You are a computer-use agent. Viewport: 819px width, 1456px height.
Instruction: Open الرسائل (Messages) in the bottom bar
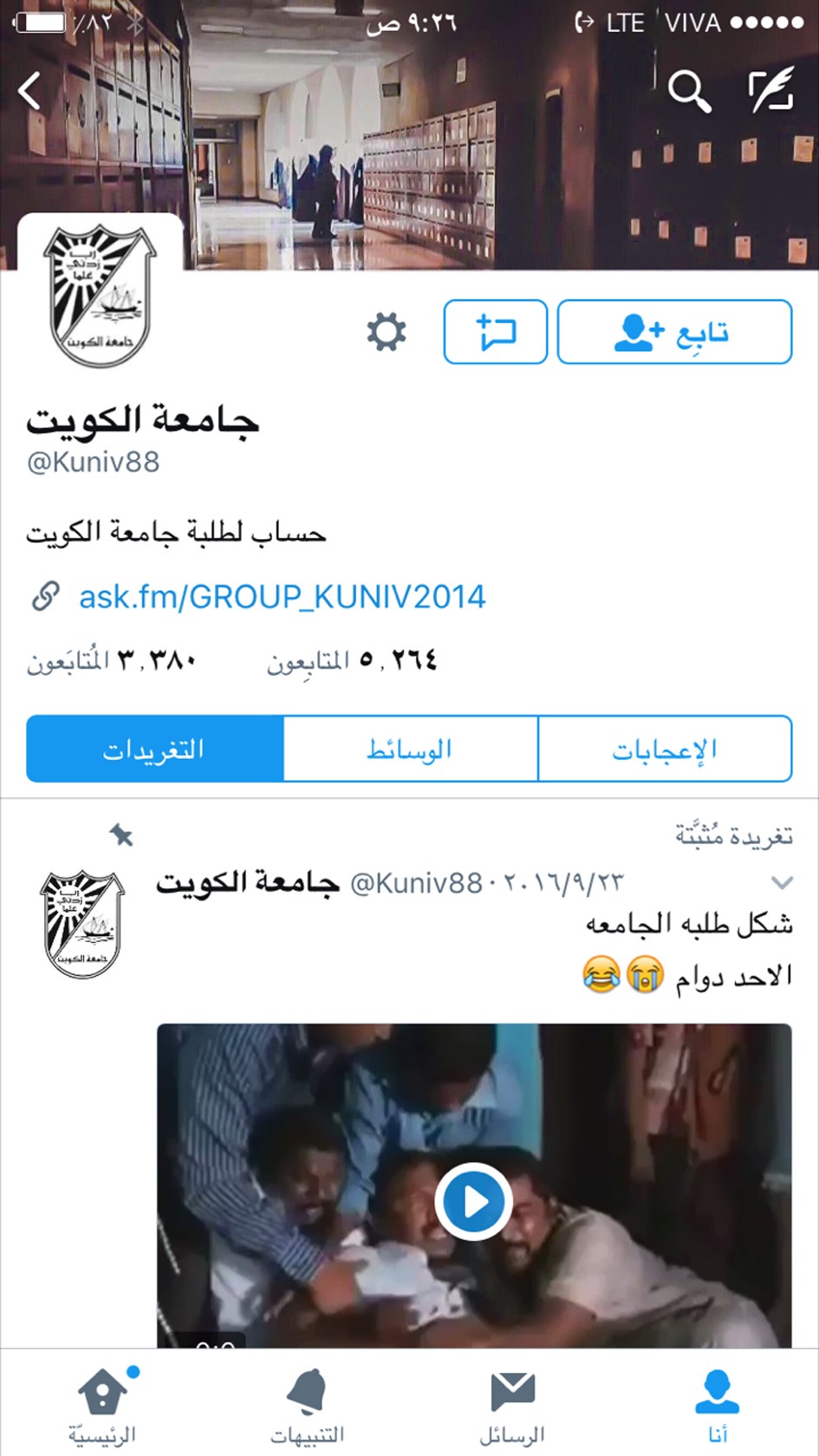point(511,1400)
